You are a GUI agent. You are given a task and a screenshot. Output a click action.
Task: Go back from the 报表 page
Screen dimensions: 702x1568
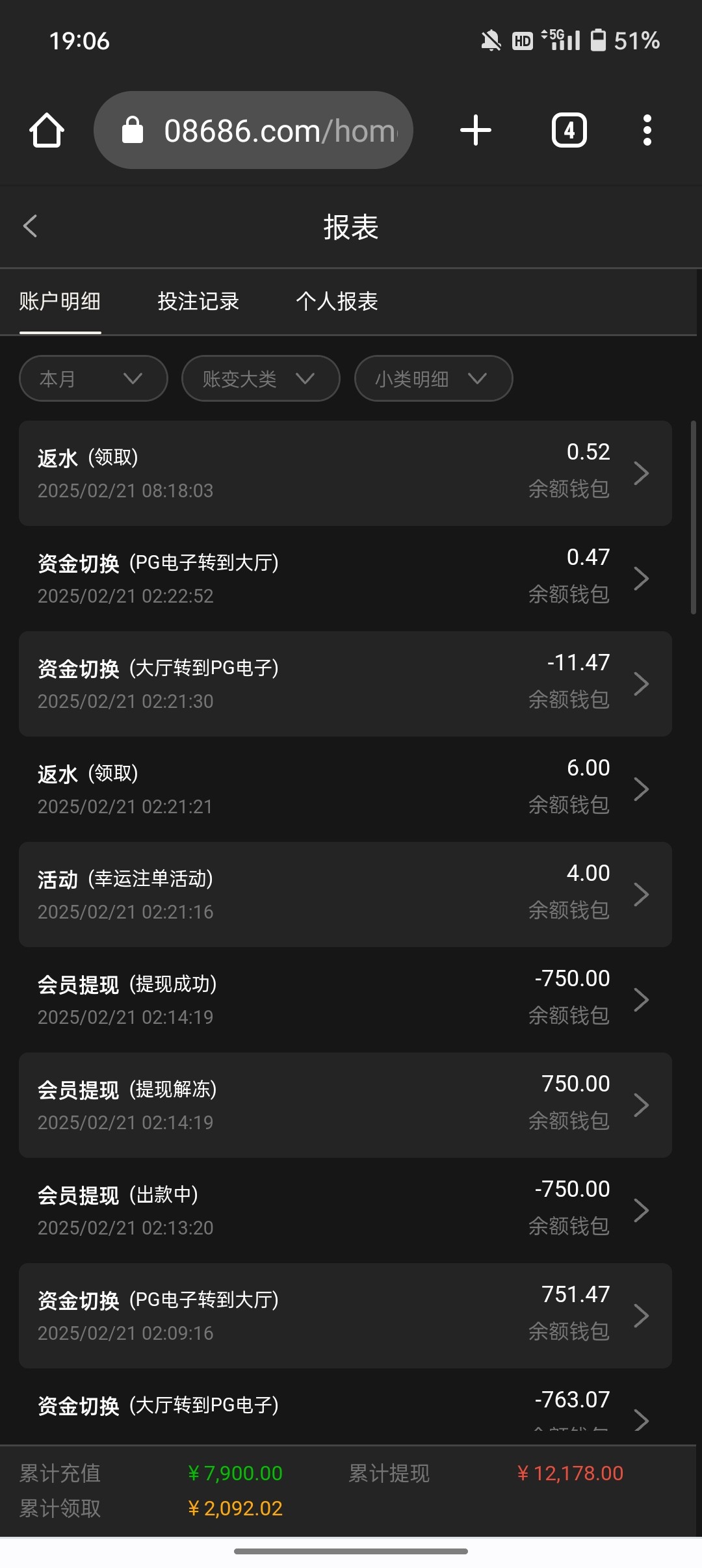(x=31, y=226)
